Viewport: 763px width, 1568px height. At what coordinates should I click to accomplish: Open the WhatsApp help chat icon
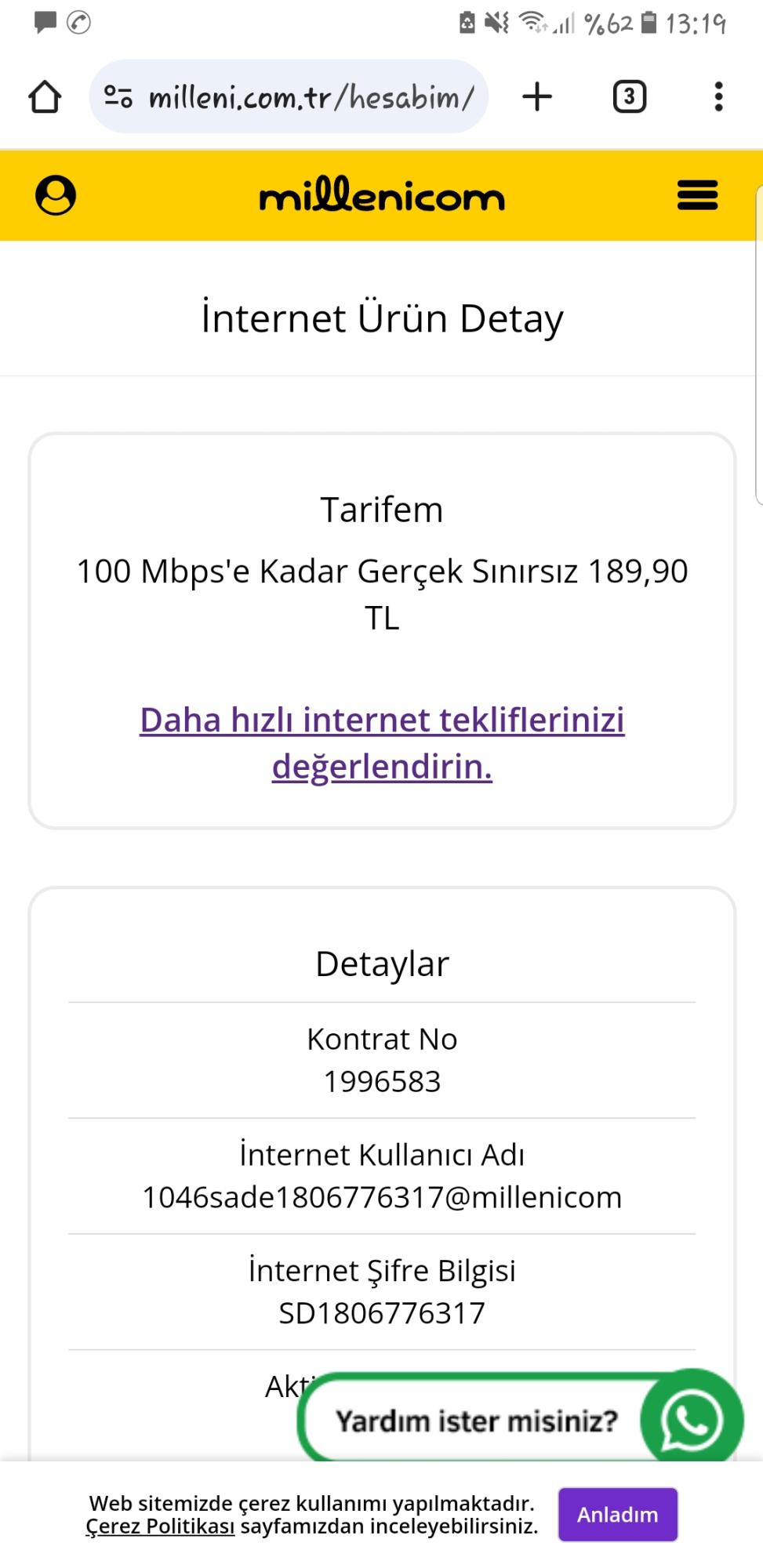(691, 1419)
